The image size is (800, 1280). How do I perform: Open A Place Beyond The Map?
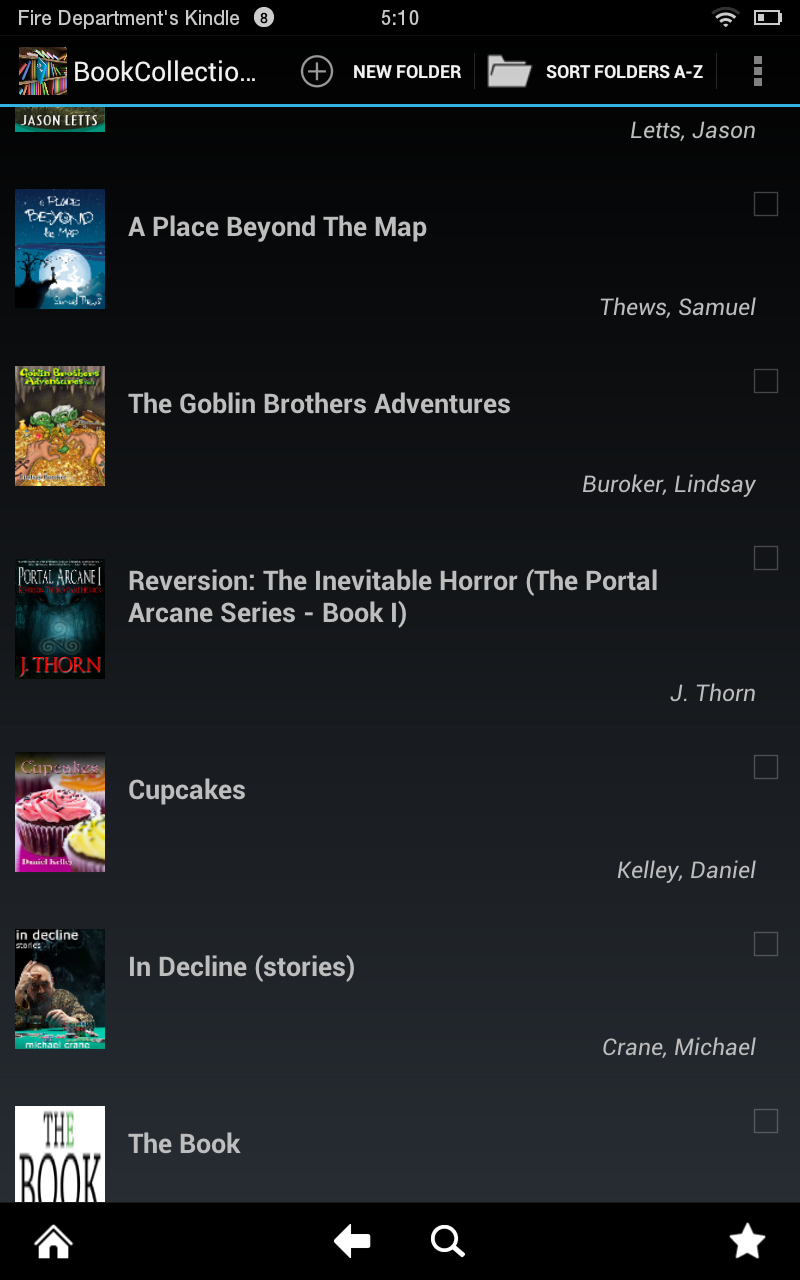tap(278, 228)
